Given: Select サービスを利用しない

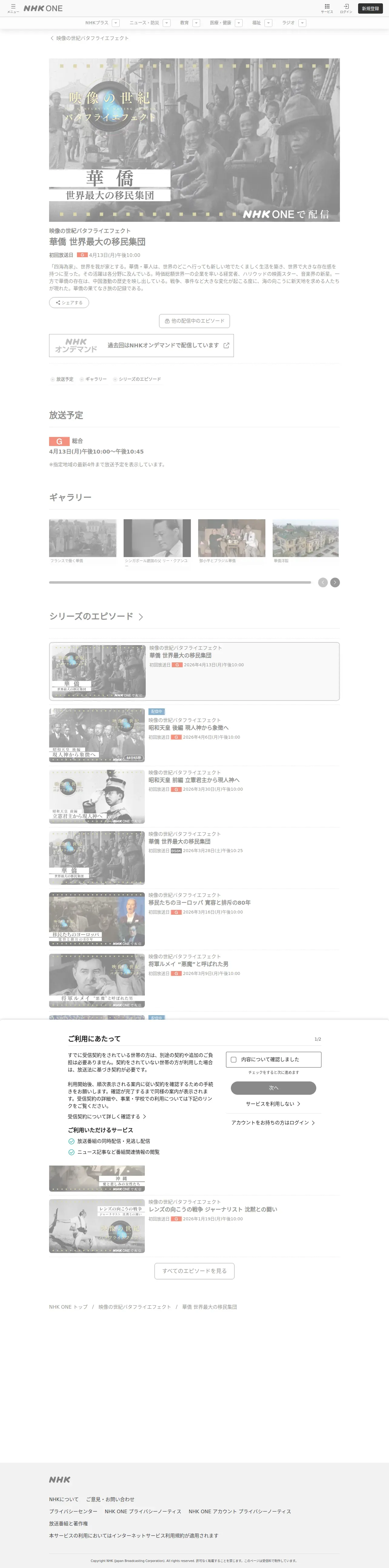Looking at the screenshot, I should 273,1104.
